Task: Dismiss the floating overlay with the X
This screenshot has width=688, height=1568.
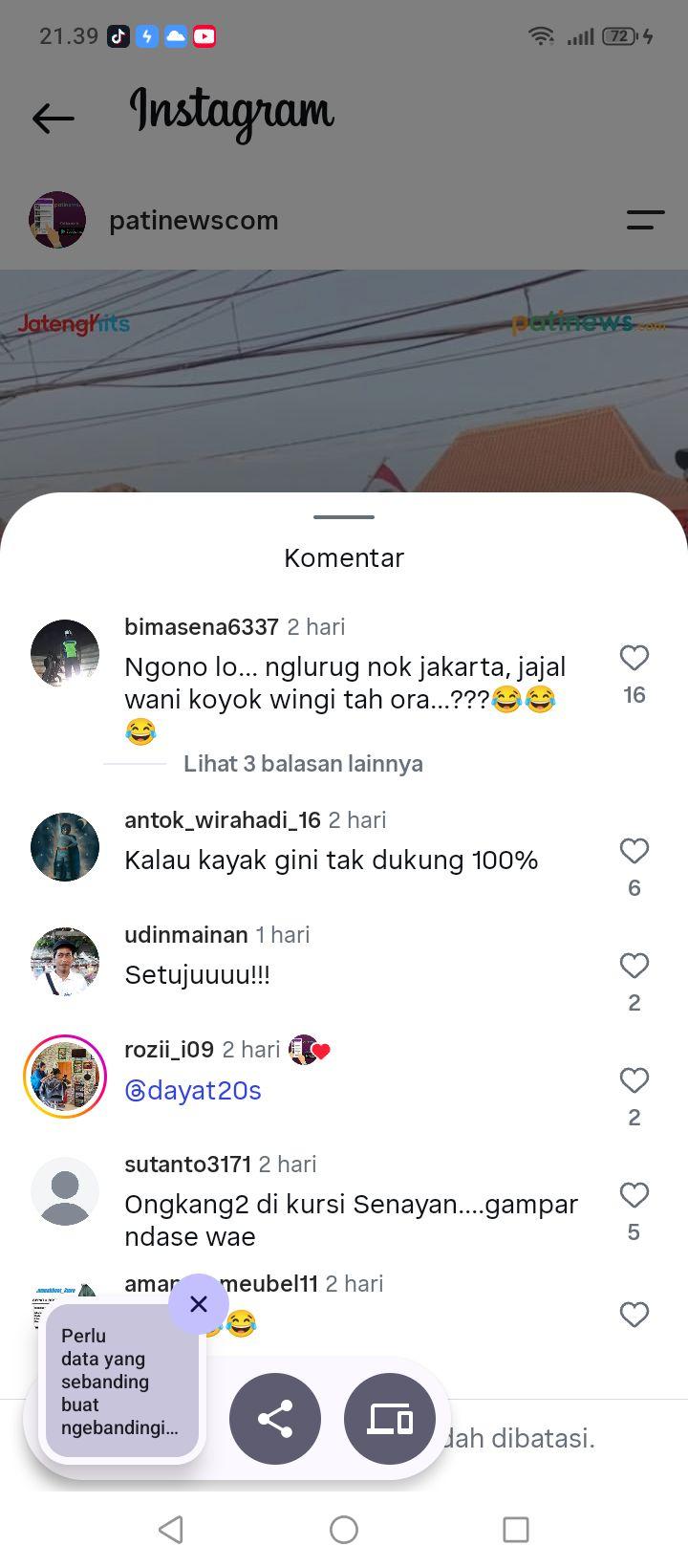Action: coord(199,1304)
